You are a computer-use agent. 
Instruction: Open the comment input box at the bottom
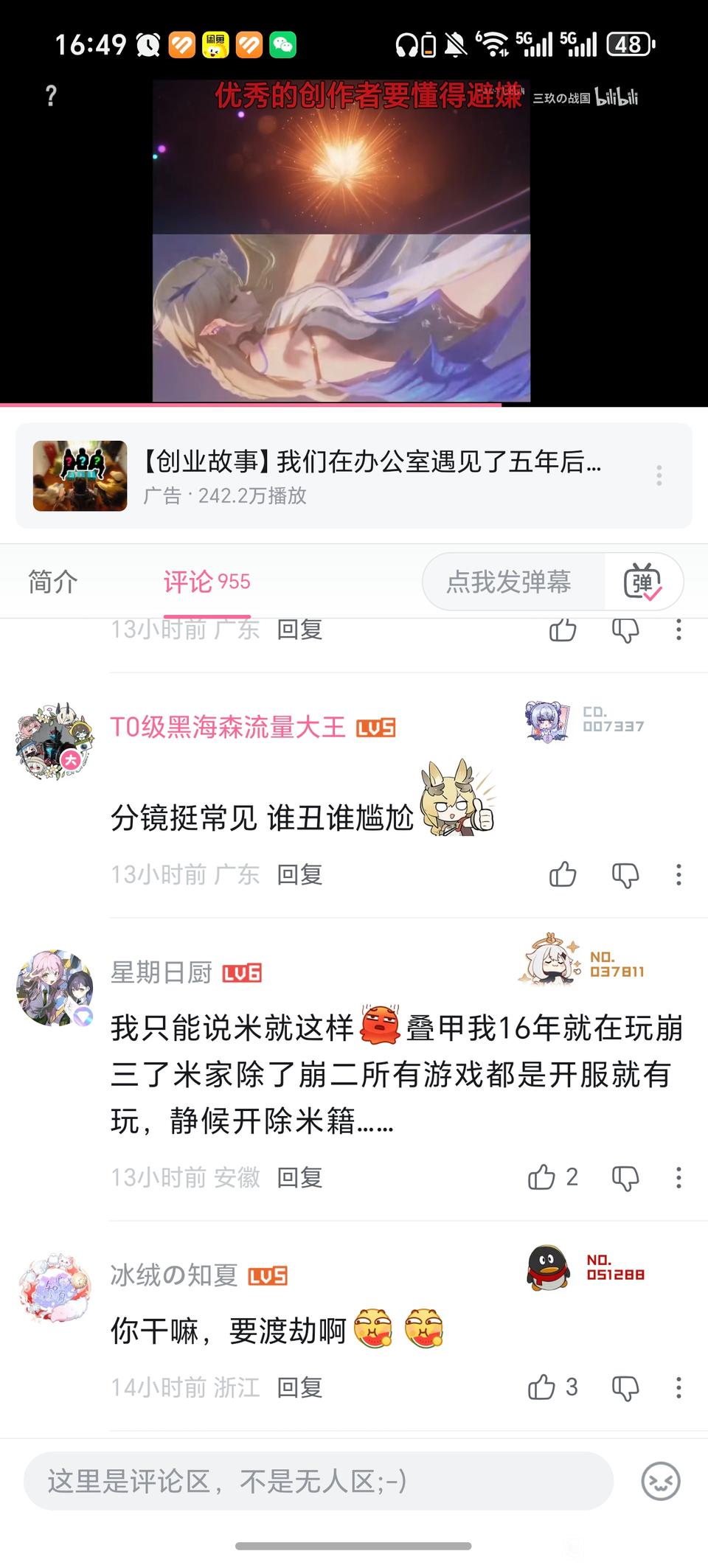tap(317, 1481)
